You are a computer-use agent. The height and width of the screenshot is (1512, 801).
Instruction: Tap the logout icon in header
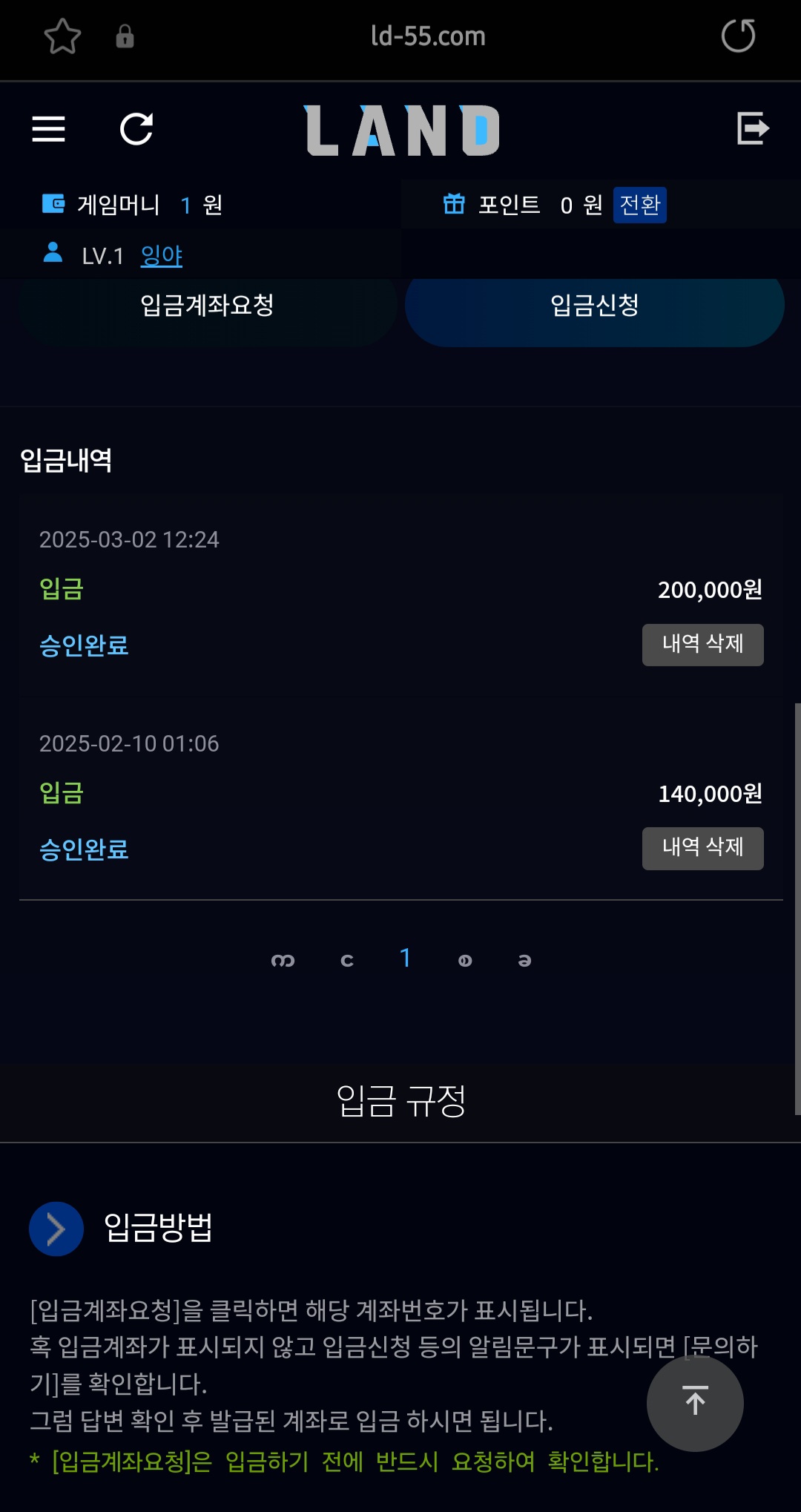pos(753,128)
